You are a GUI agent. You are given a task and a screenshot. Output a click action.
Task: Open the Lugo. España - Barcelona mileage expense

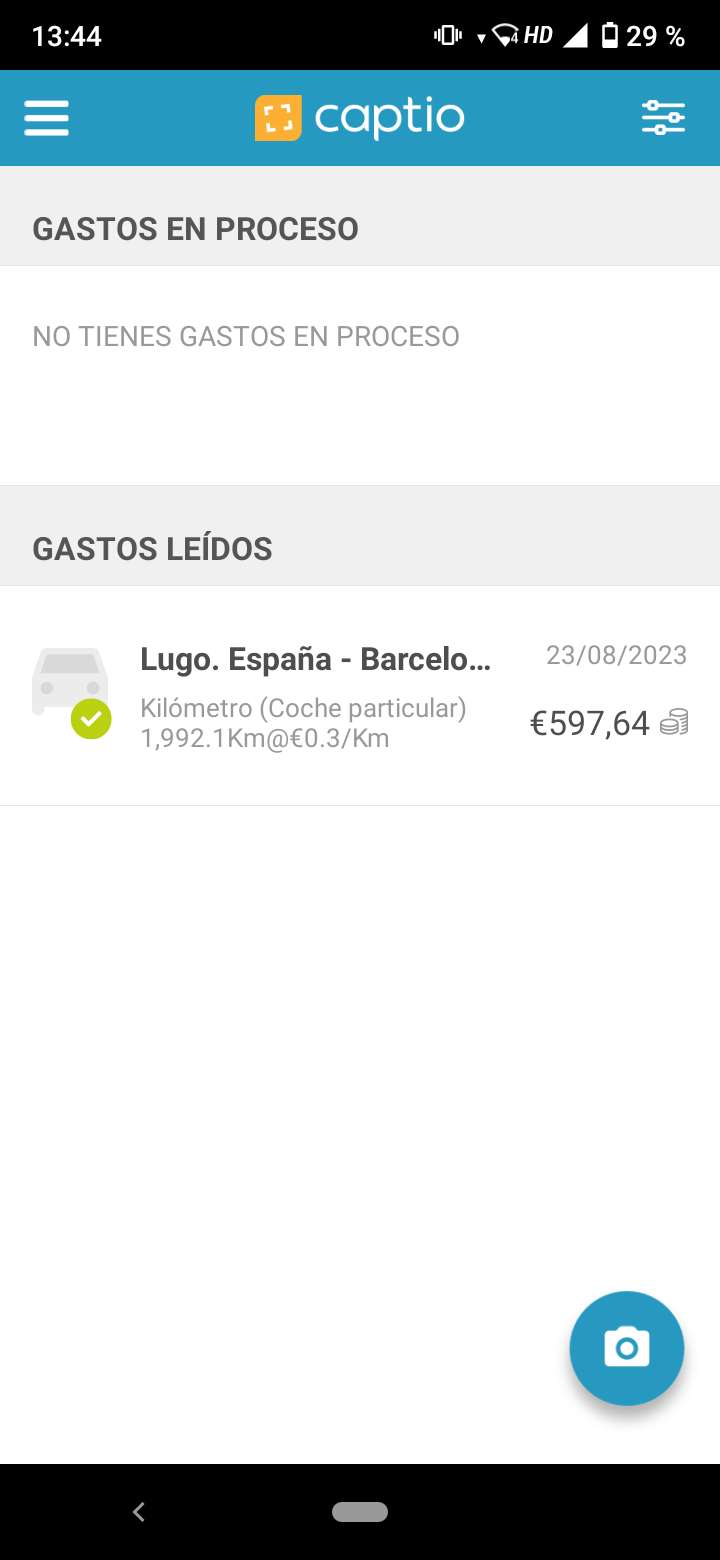[360, 696]
